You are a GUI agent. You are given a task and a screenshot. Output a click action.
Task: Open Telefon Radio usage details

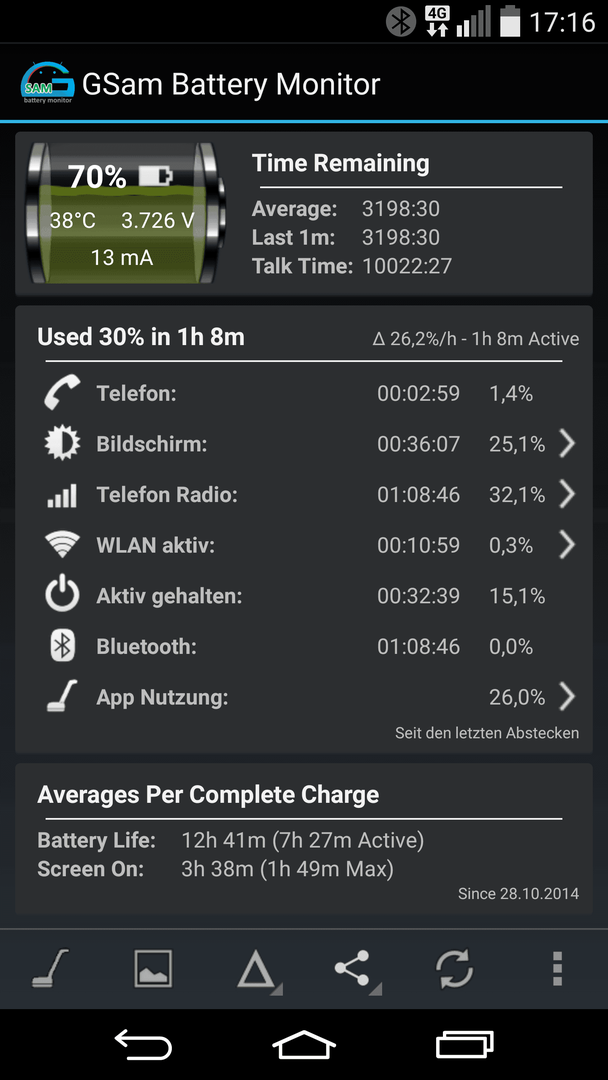tap(304, 495)
